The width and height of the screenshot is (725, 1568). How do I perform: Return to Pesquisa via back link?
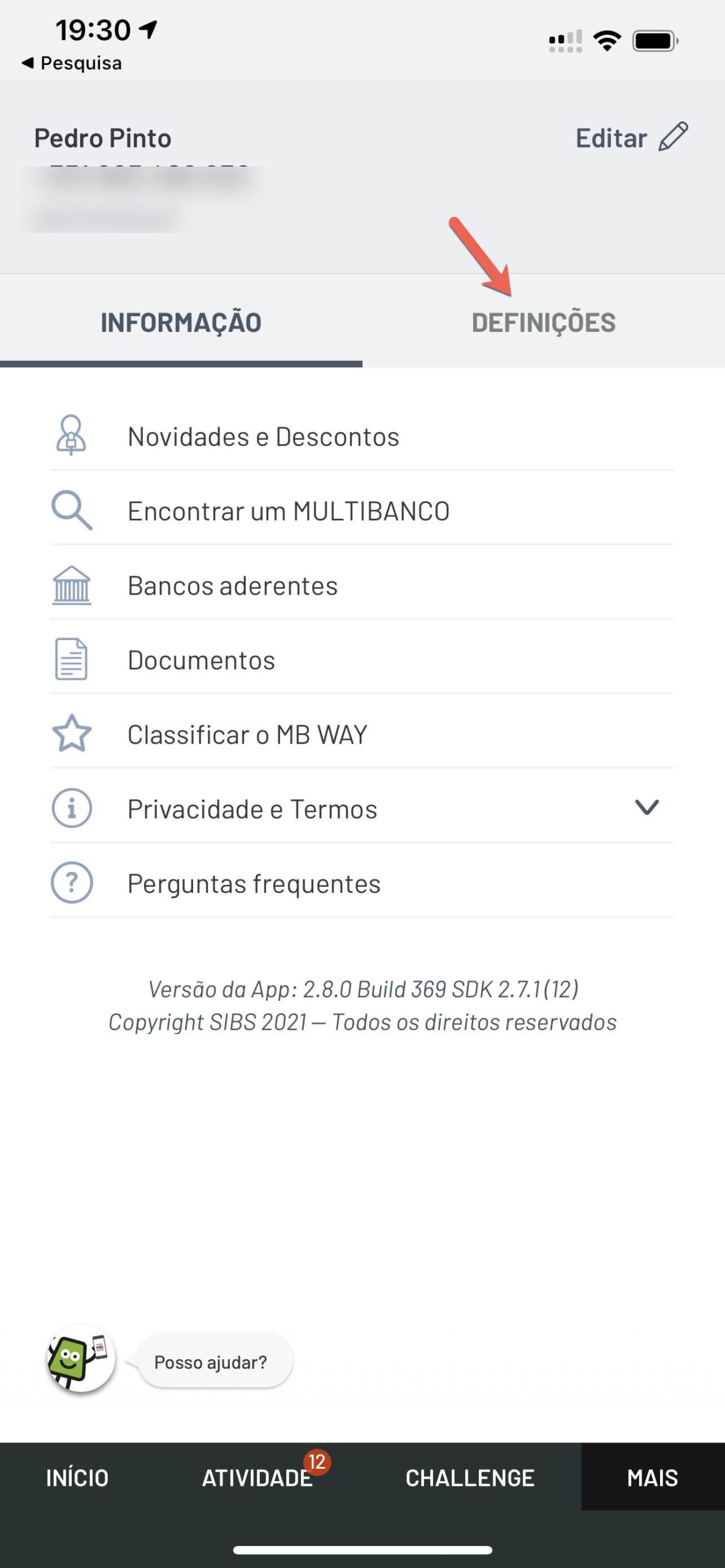(x=72, y=62)
